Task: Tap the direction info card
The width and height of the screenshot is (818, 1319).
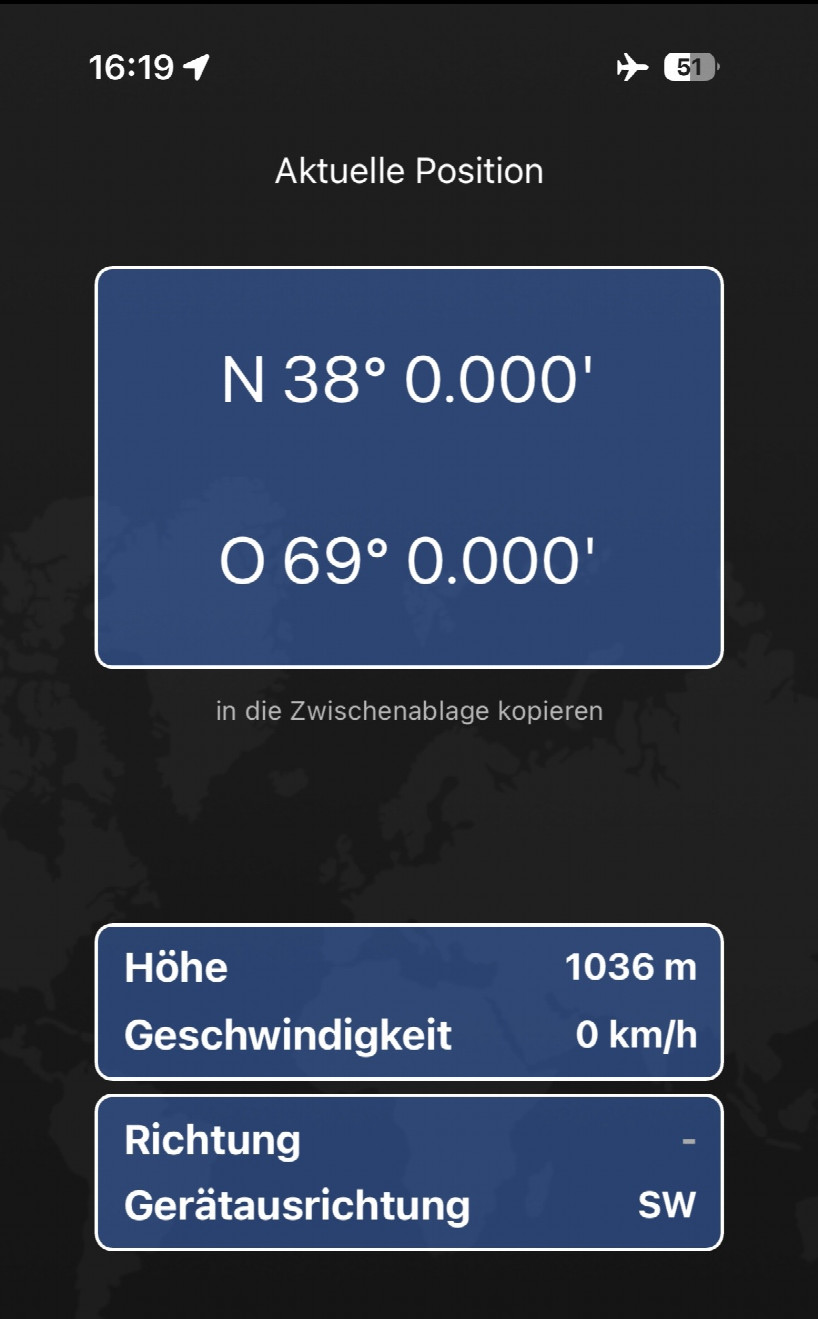Action: (408, 1172)
